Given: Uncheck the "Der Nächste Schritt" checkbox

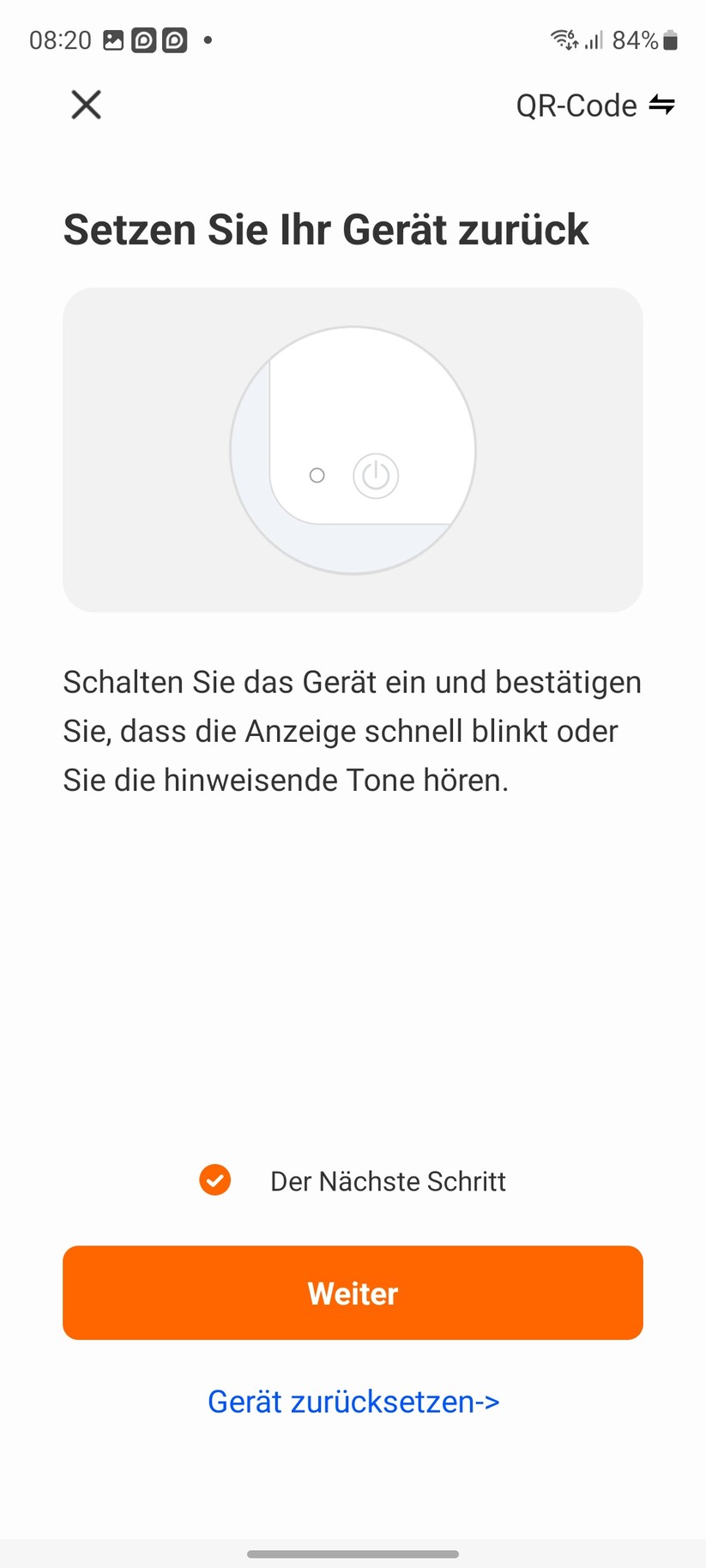Looking at the screenshot, I should [215, 1180].
